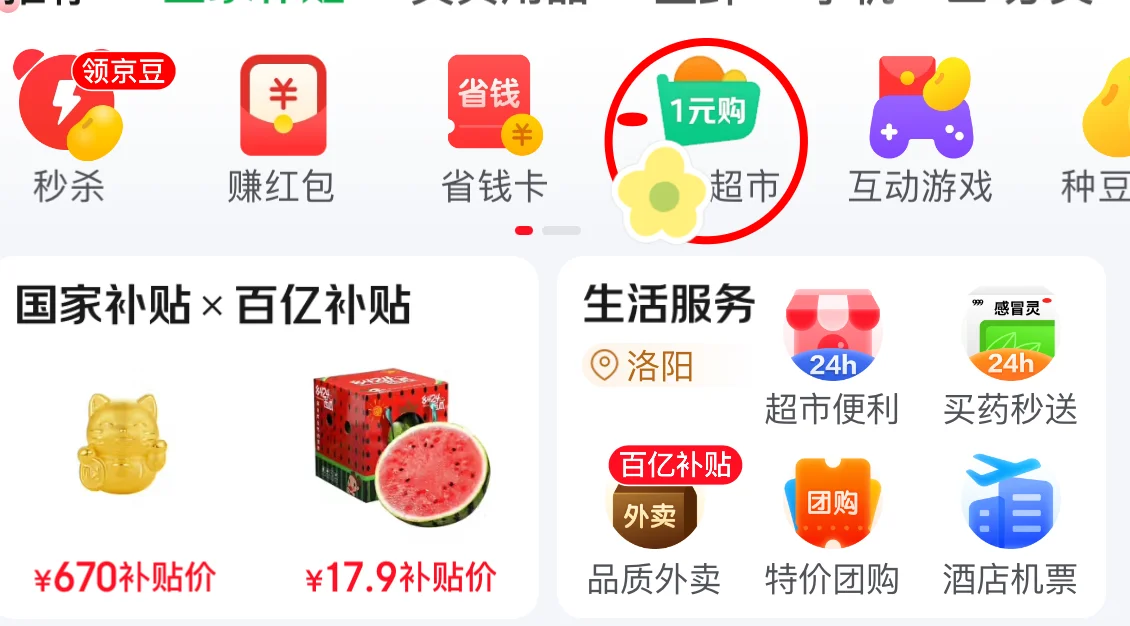Open 品质外卖 food delivery
1130x626 pixels.
pos(654,525)
